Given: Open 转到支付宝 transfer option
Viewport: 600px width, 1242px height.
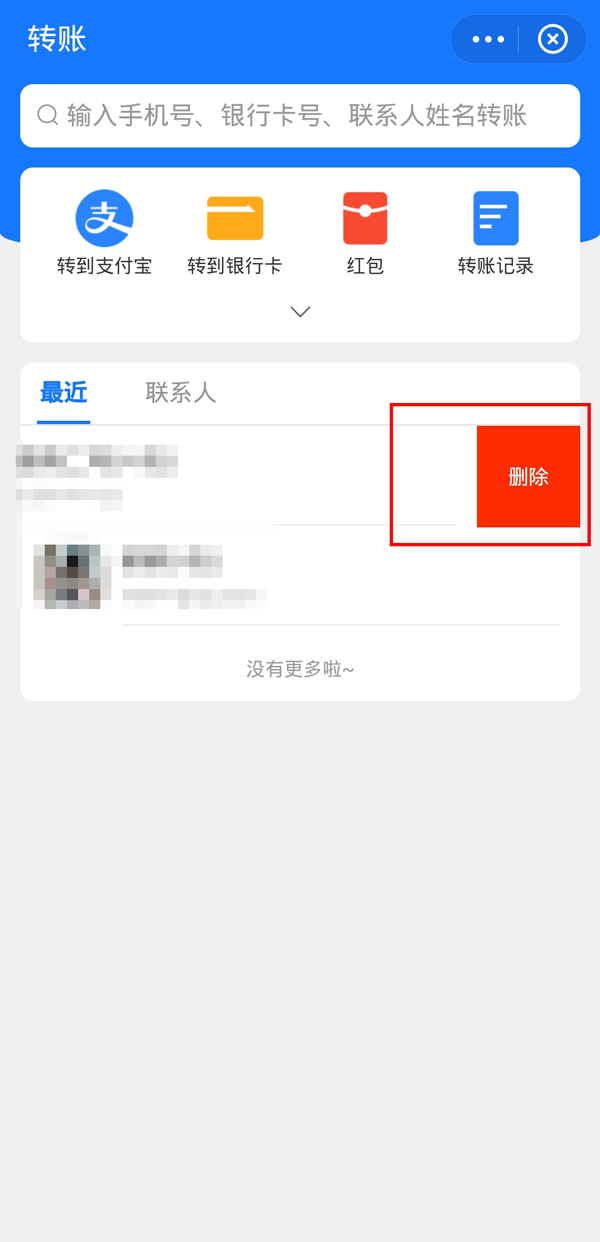Looking at the screenshot, I should tap(104, 233).
